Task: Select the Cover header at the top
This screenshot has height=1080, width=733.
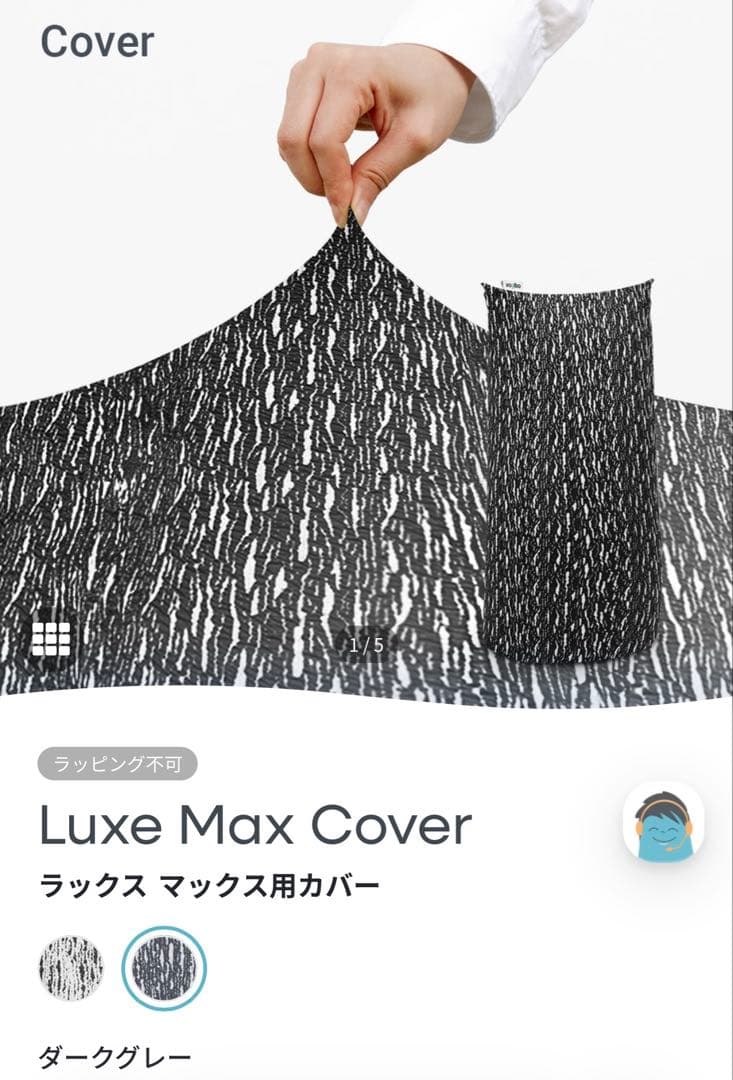Action: point(96,43)
